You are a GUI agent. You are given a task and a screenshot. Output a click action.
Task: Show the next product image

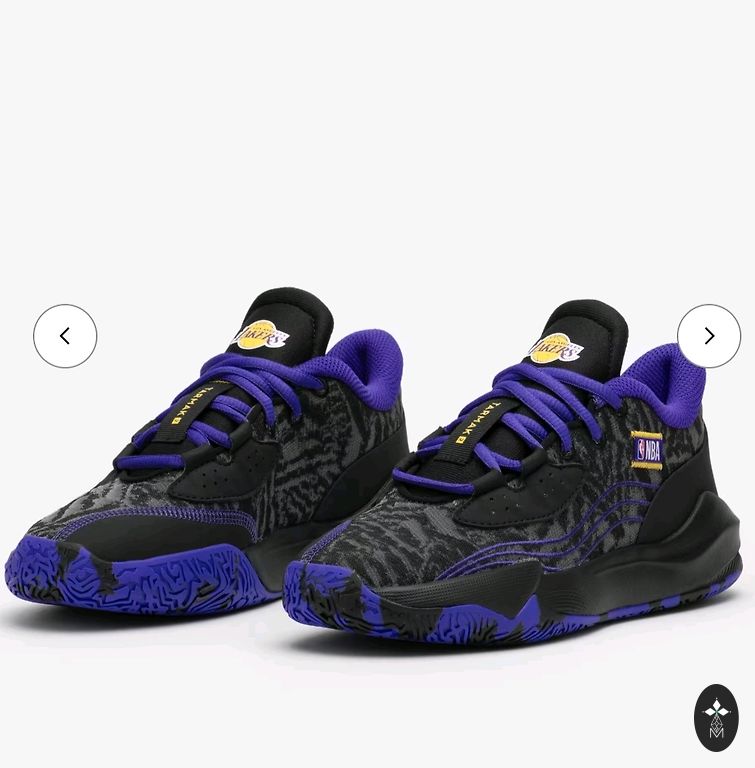click(708, 336)
